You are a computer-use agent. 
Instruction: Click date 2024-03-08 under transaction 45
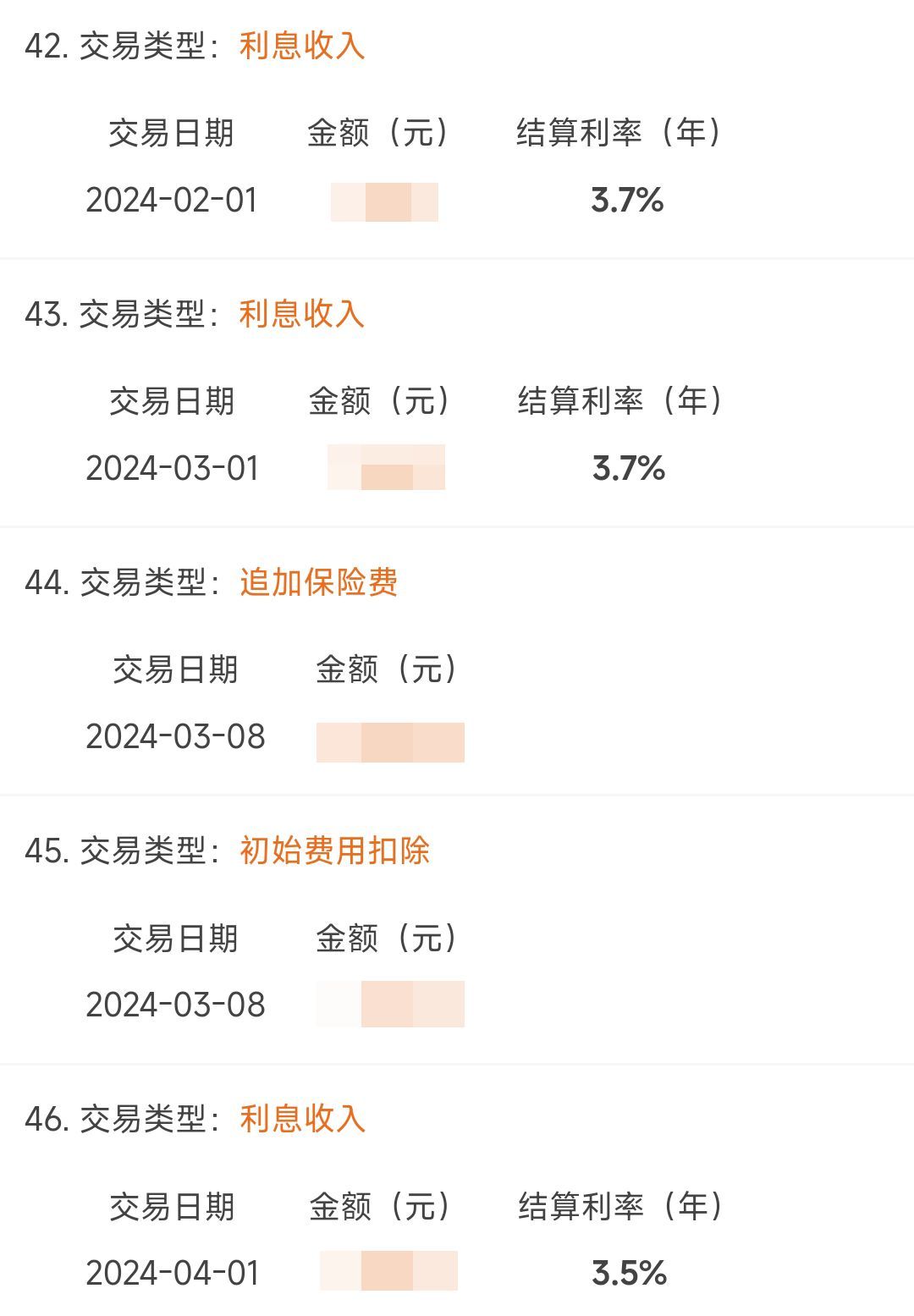[177, 1005]
